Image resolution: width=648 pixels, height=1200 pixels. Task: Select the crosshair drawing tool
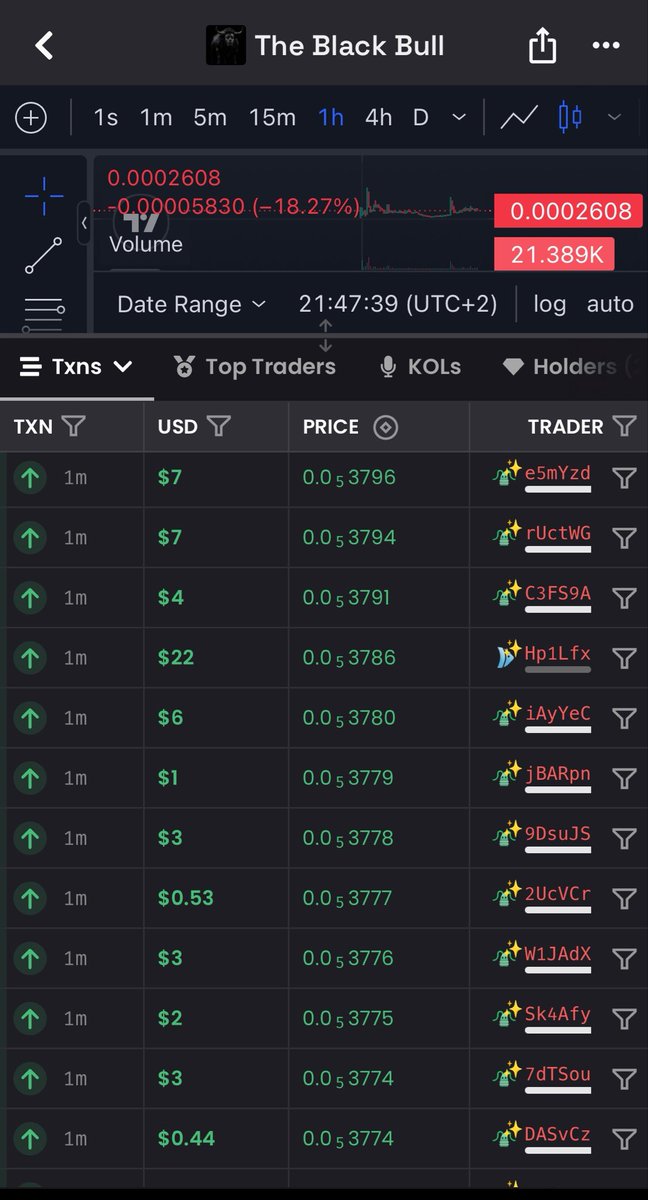(x=44, y=196)
